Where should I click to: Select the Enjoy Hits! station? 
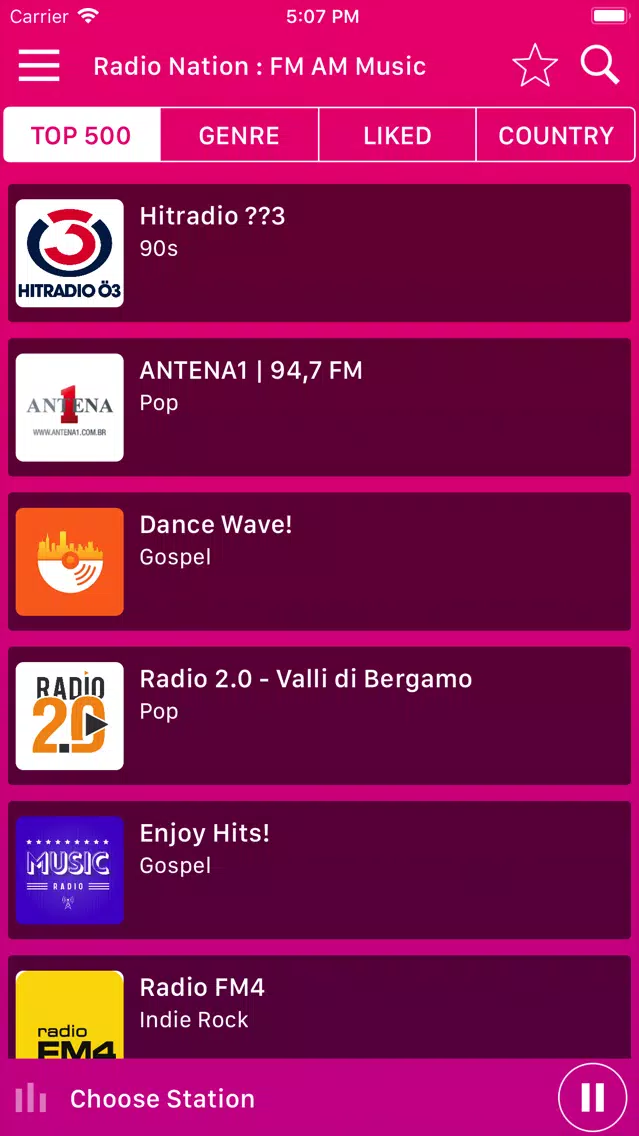point(320,870)
